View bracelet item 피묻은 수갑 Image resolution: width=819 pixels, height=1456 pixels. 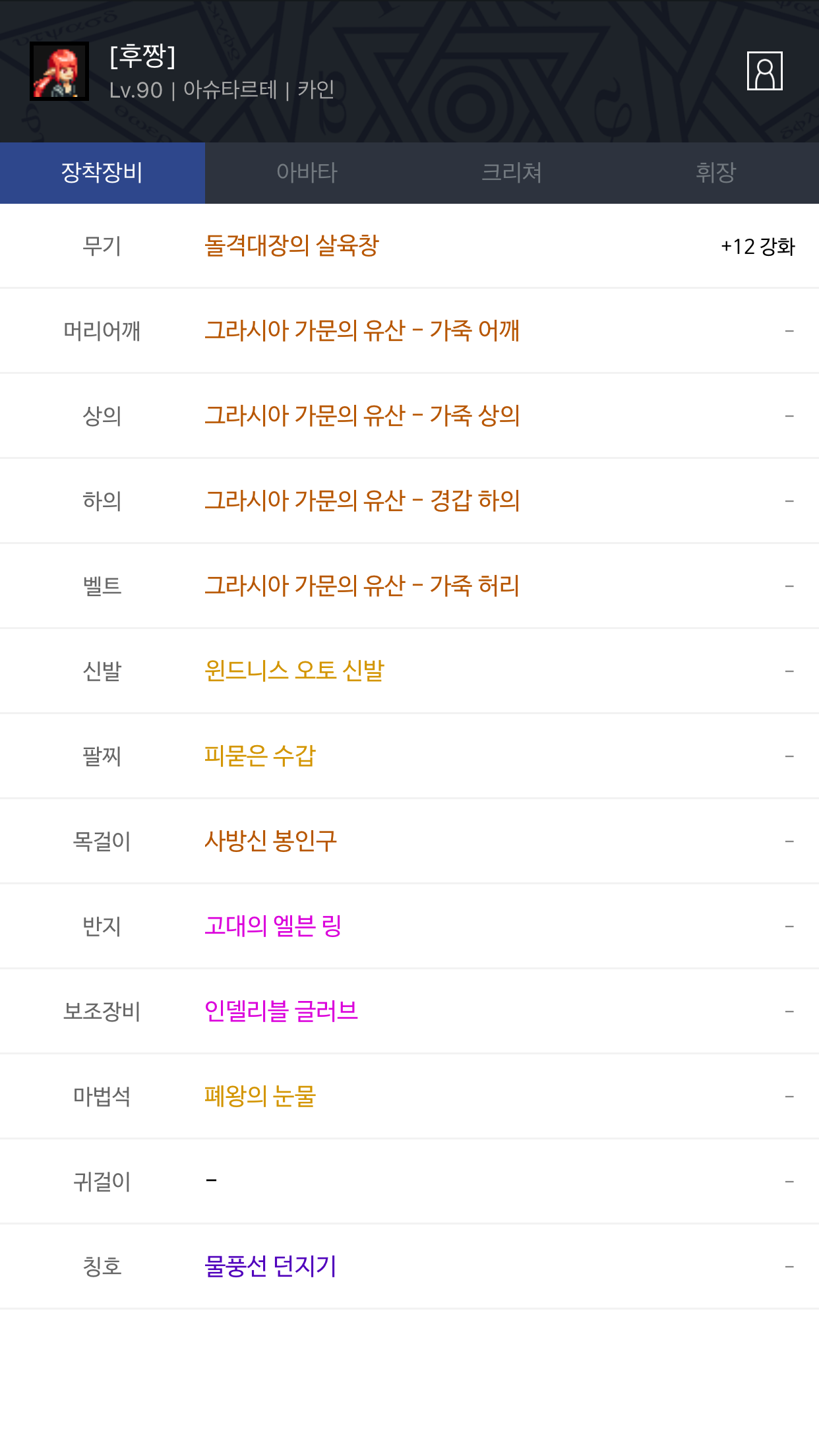coord(260,756)
